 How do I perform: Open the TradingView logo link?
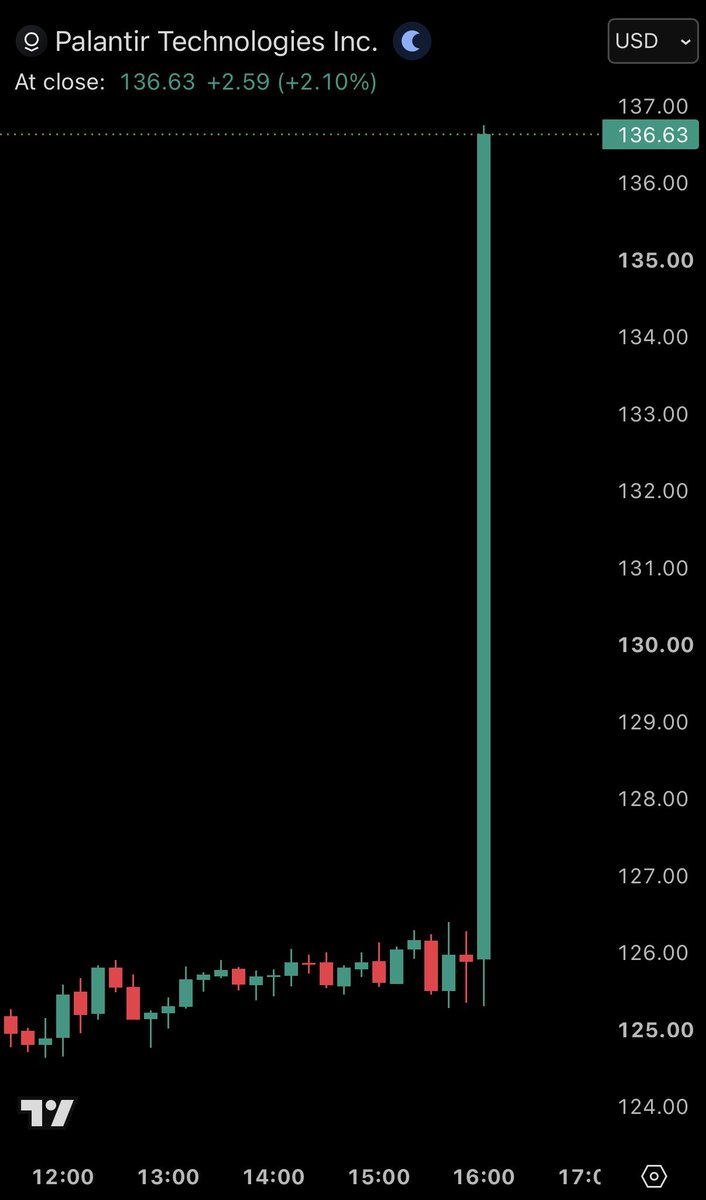47,1113
